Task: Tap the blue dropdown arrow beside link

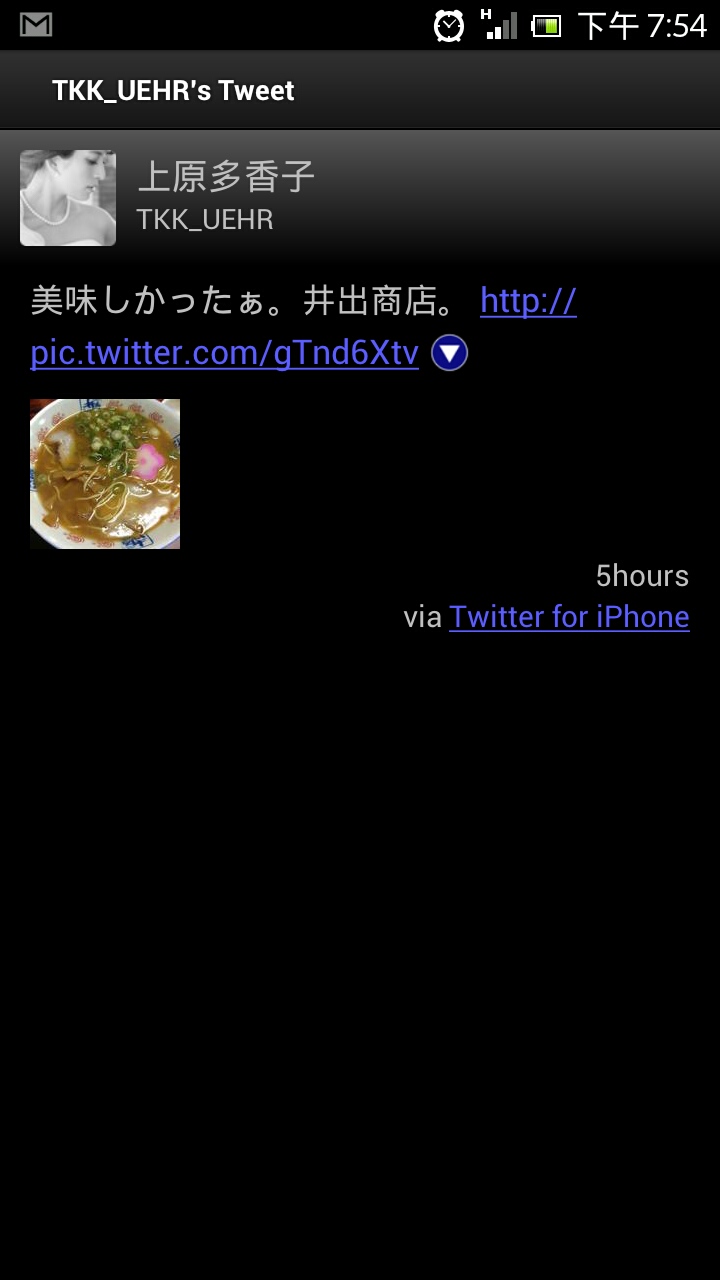Action: tap(450, 353)
